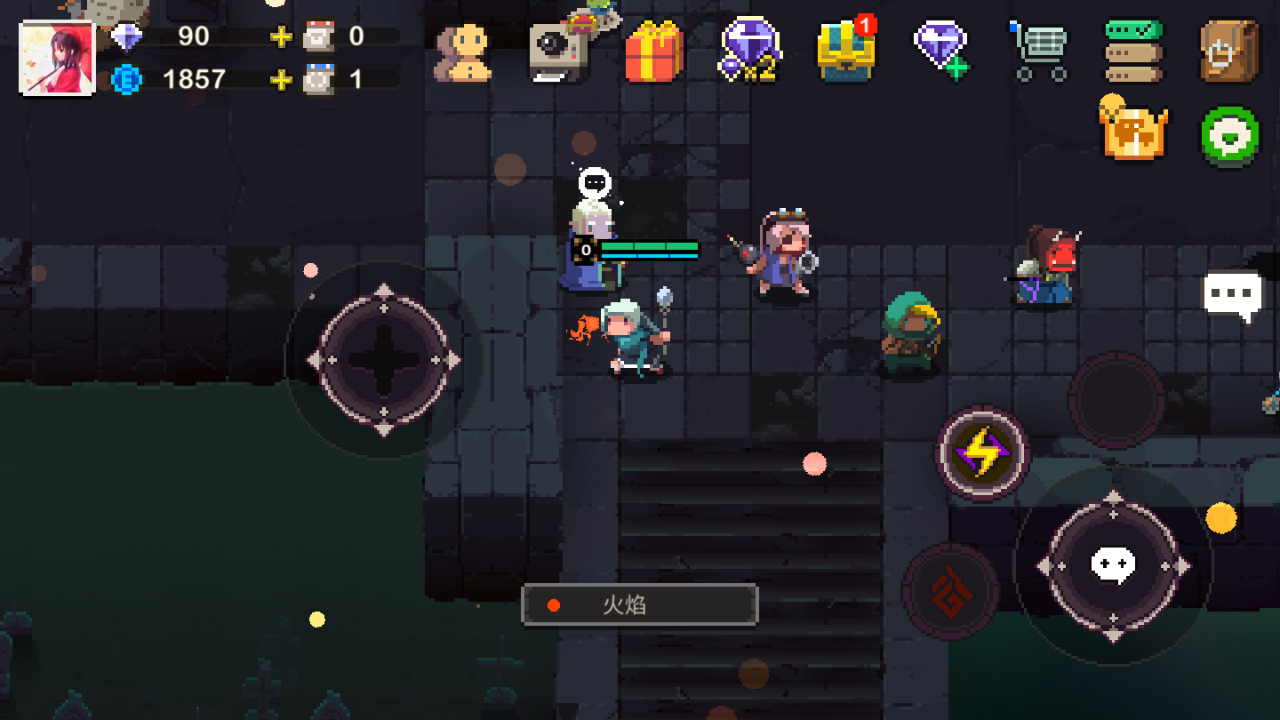1280x720 pixels.
Task: Add more gems with plus button
Action: pyautogui.click(x=281, y=37)
